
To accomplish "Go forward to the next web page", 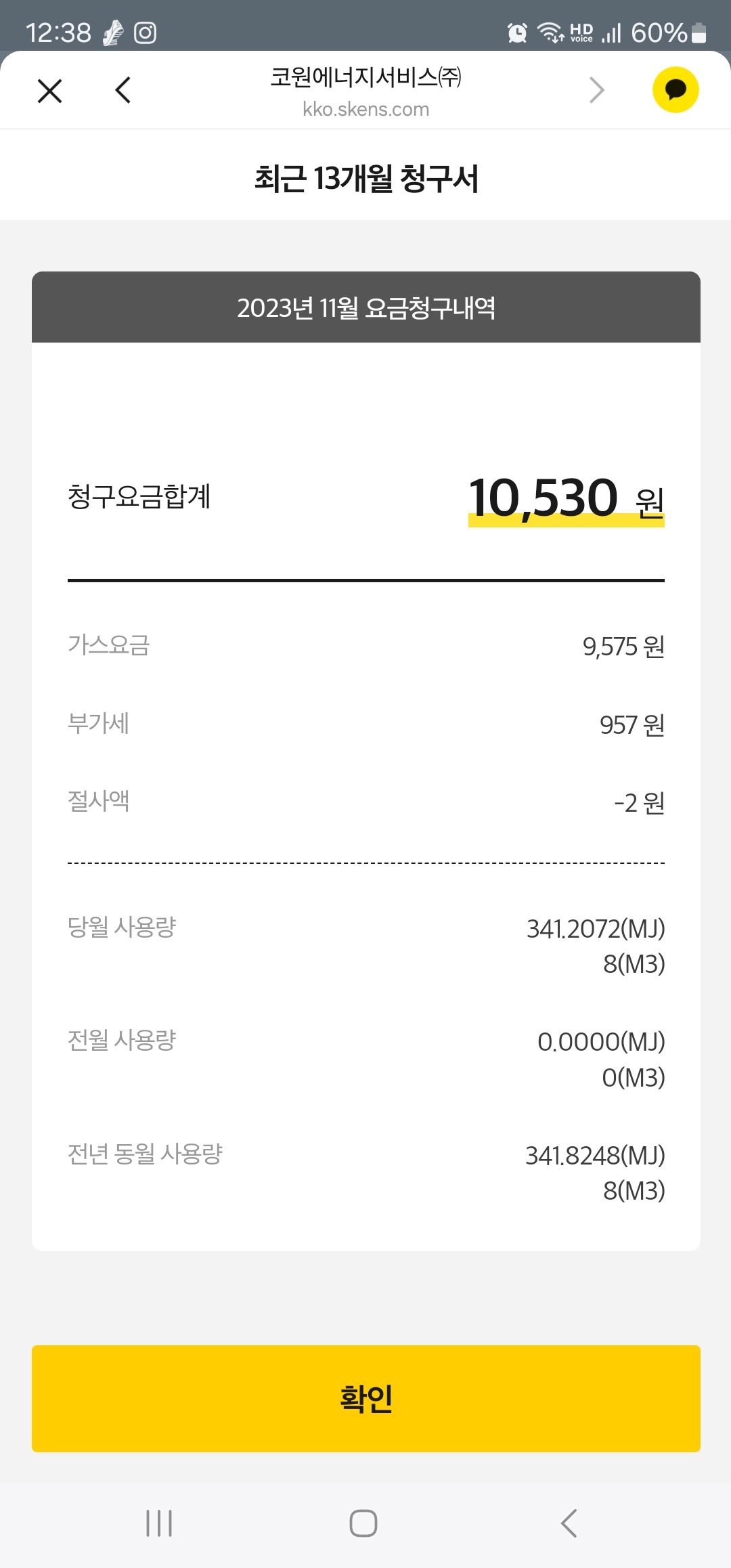I will [x=596, y=90].
